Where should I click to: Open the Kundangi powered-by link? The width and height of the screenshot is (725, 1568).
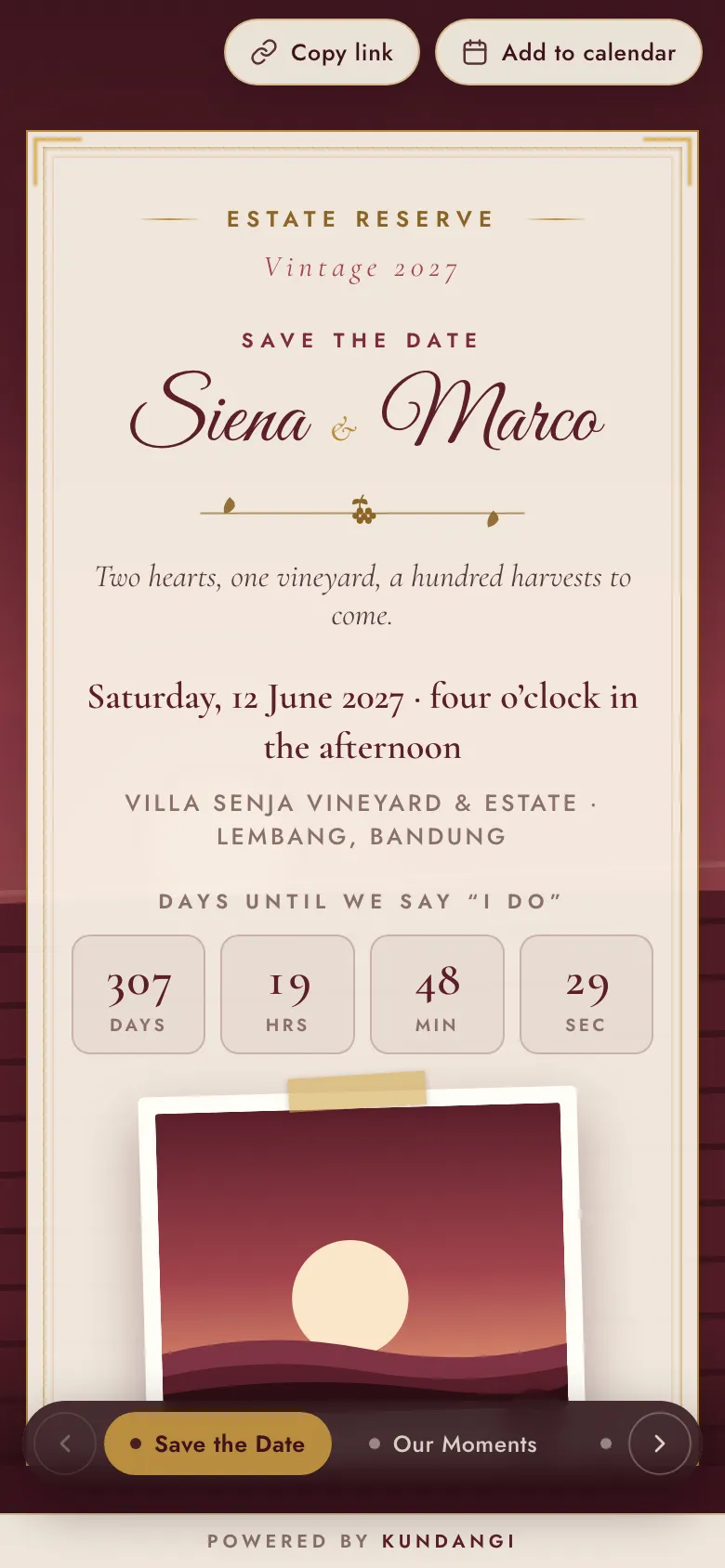pyautogui.click(x=449, y=1541)
